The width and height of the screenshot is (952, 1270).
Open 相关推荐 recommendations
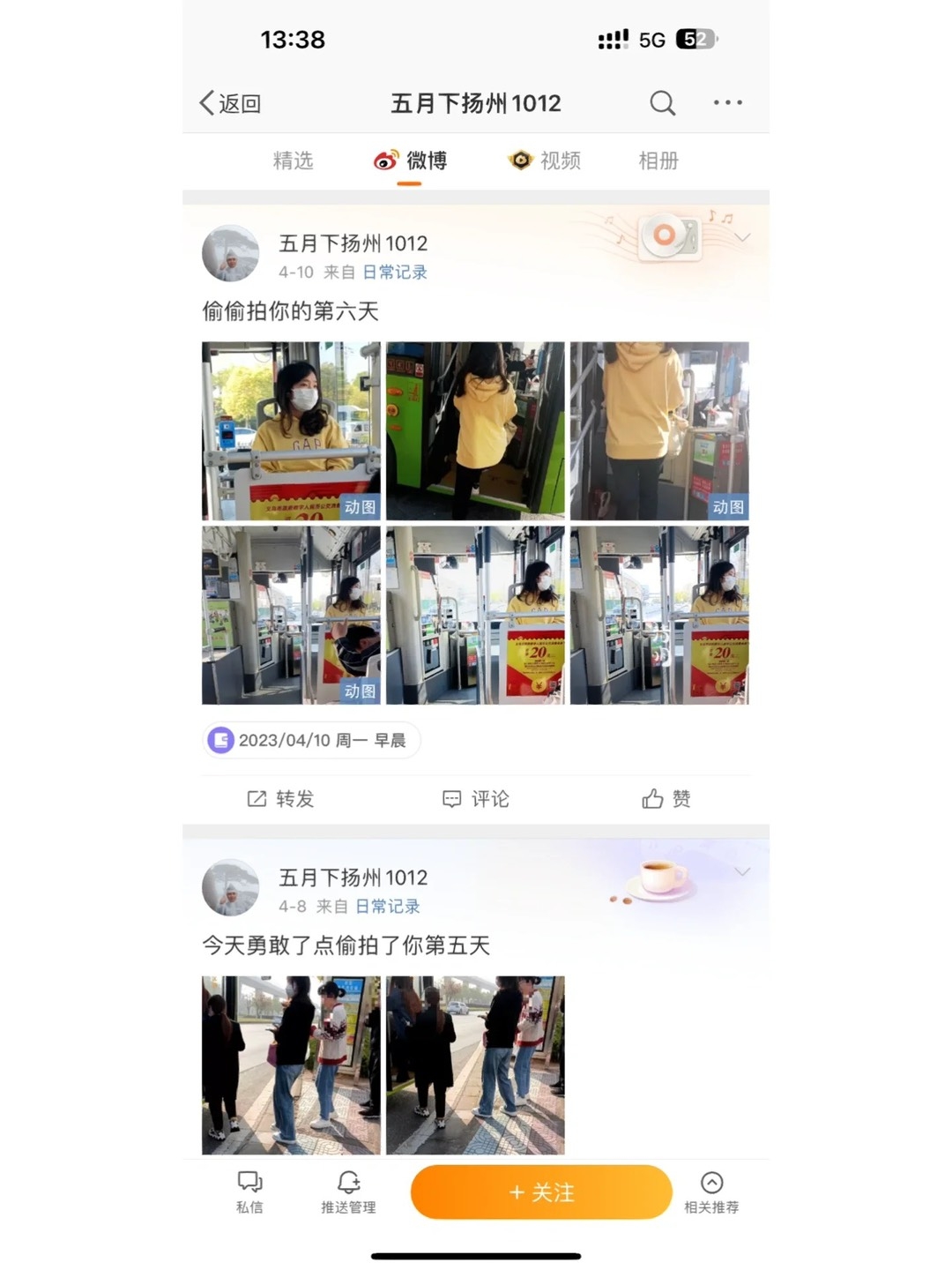point(711,1192)
